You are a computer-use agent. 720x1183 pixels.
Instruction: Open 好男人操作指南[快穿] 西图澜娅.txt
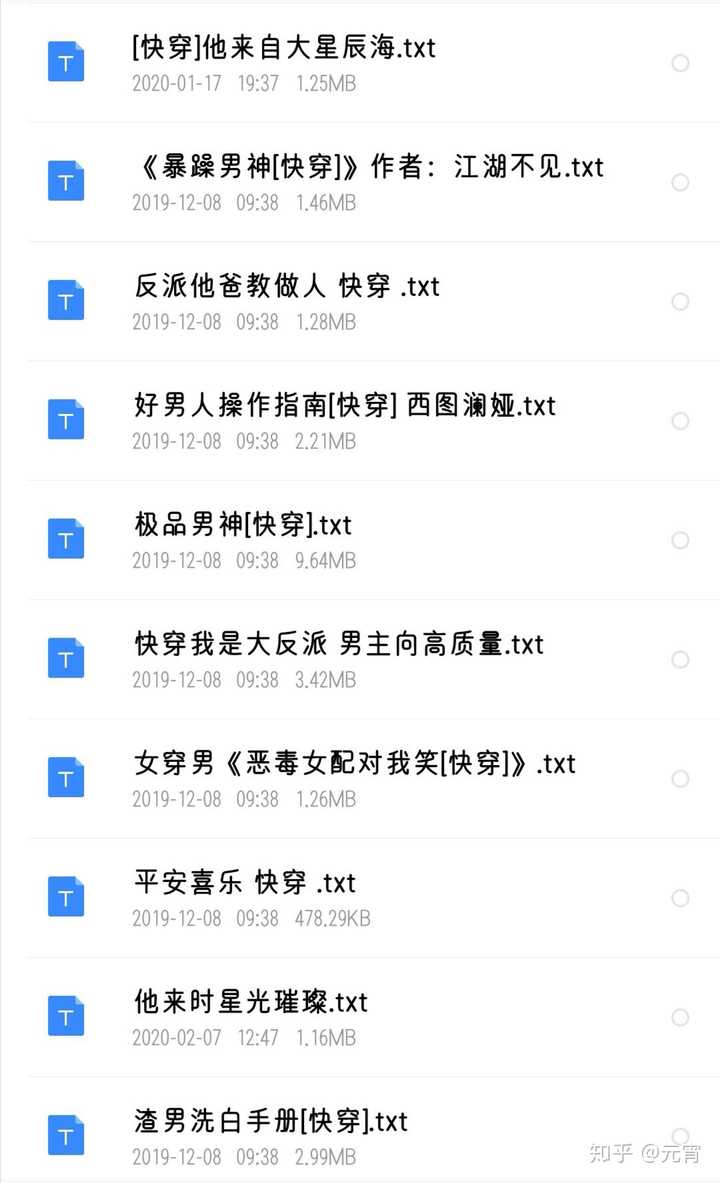[x=345, y=406]
